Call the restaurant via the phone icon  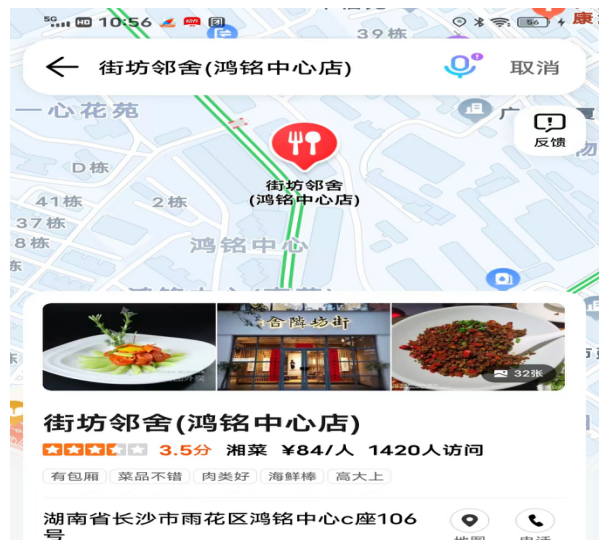(x=534, y=521)
